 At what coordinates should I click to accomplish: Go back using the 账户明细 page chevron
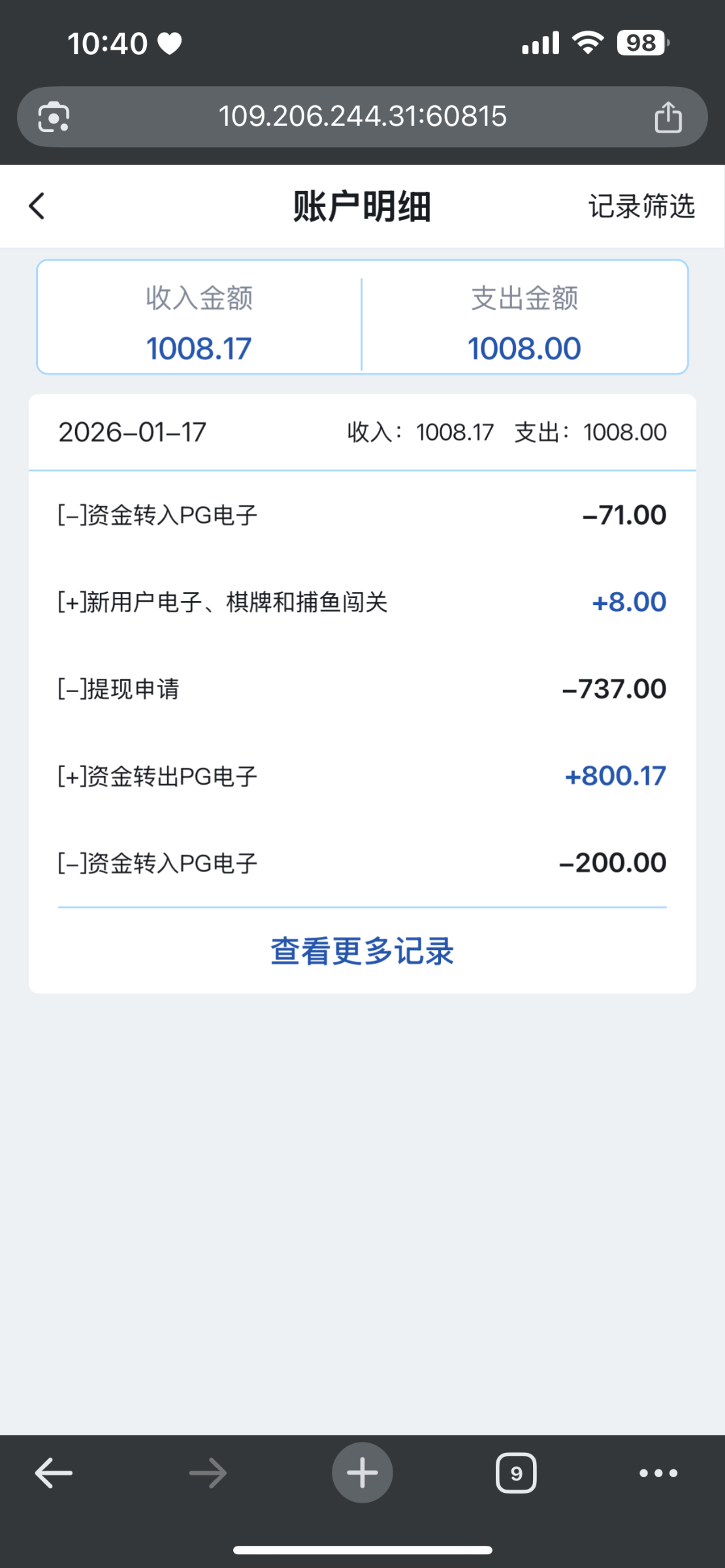point(37,206)
